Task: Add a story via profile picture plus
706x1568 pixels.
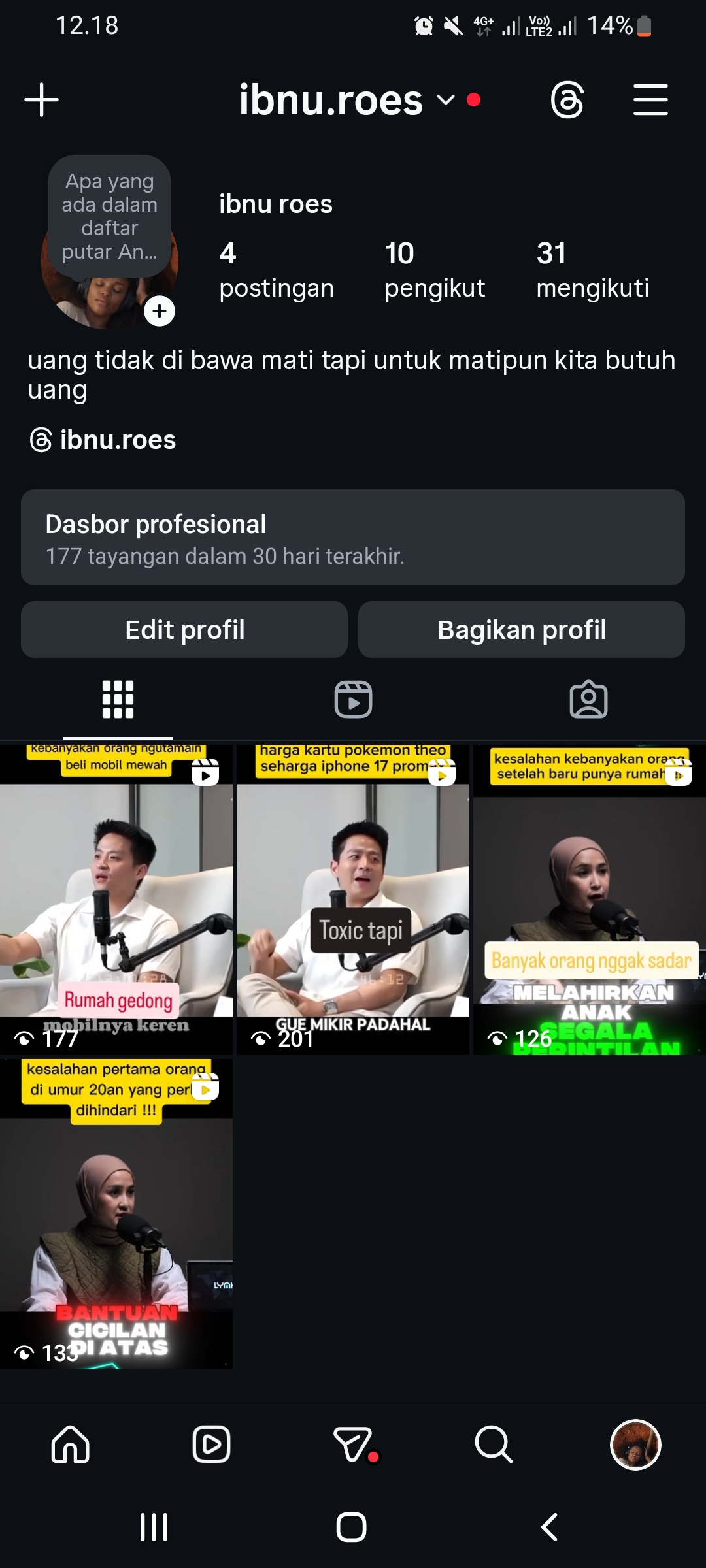Action: (x=160, y=311)
